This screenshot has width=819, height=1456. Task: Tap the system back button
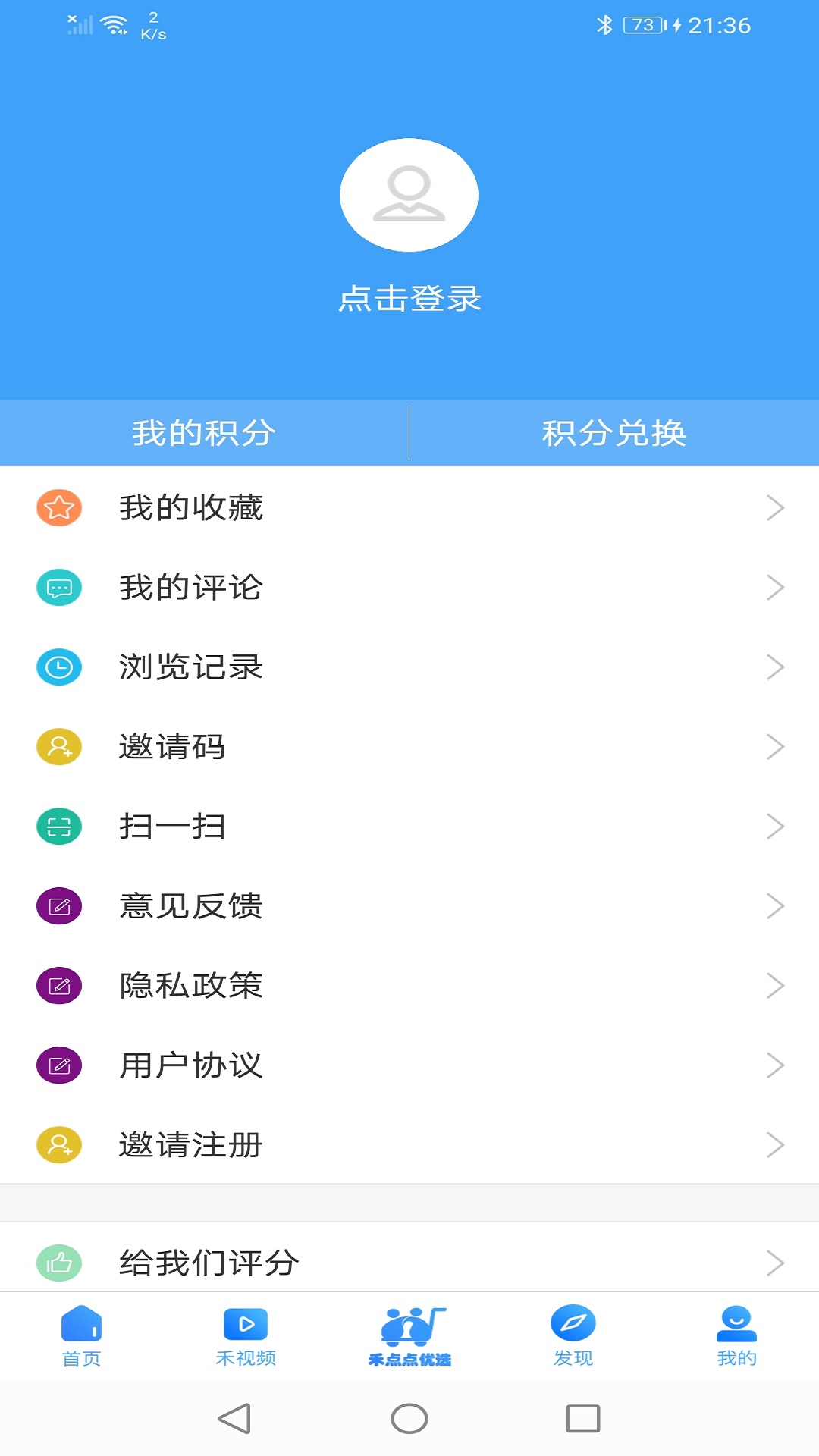coord(234,1419)
